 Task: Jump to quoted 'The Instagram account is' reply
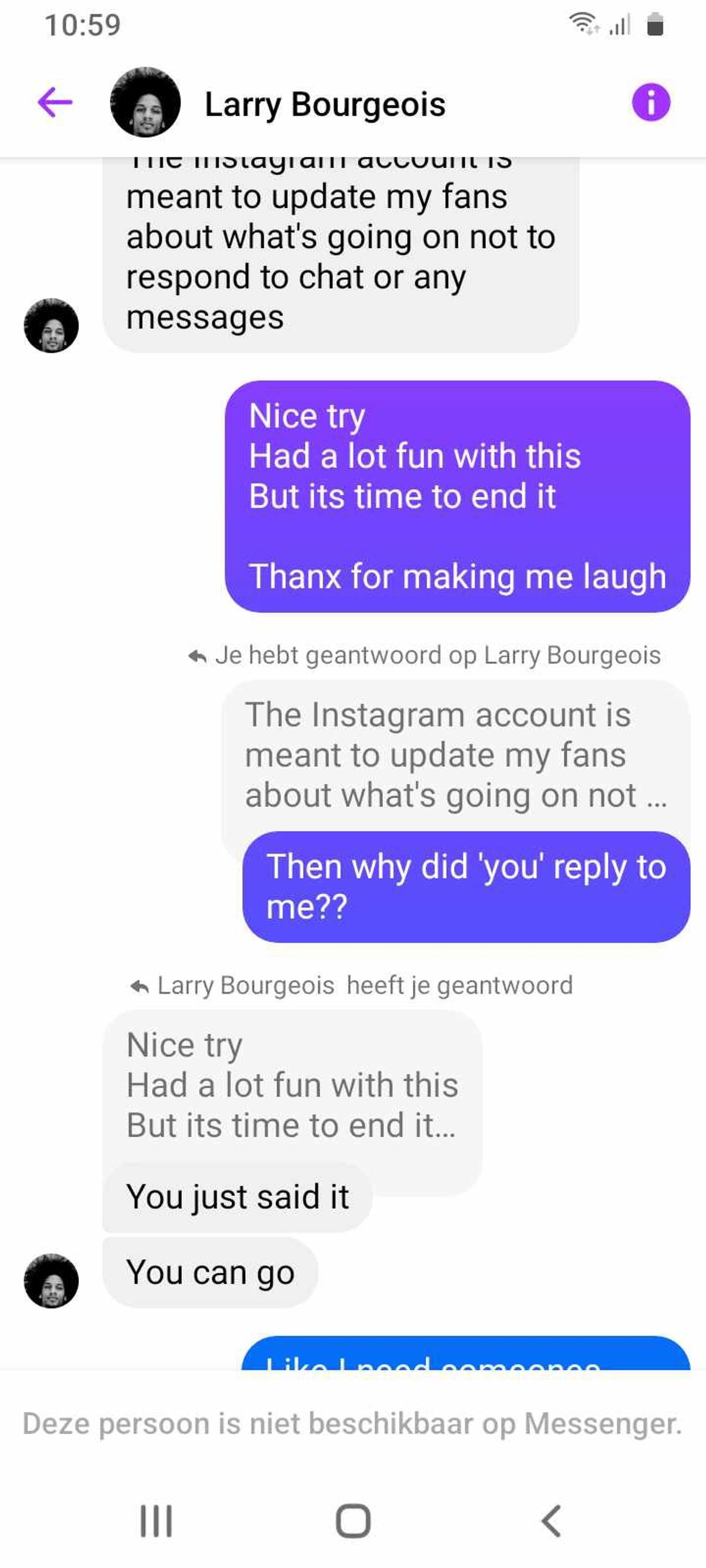(x=455, y=755)
